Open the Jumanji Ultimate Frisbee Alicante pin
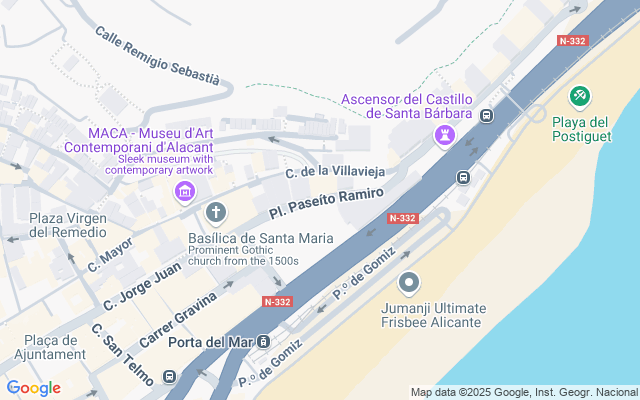Screen dimensions: 640x400 click(x=408, y=283)
